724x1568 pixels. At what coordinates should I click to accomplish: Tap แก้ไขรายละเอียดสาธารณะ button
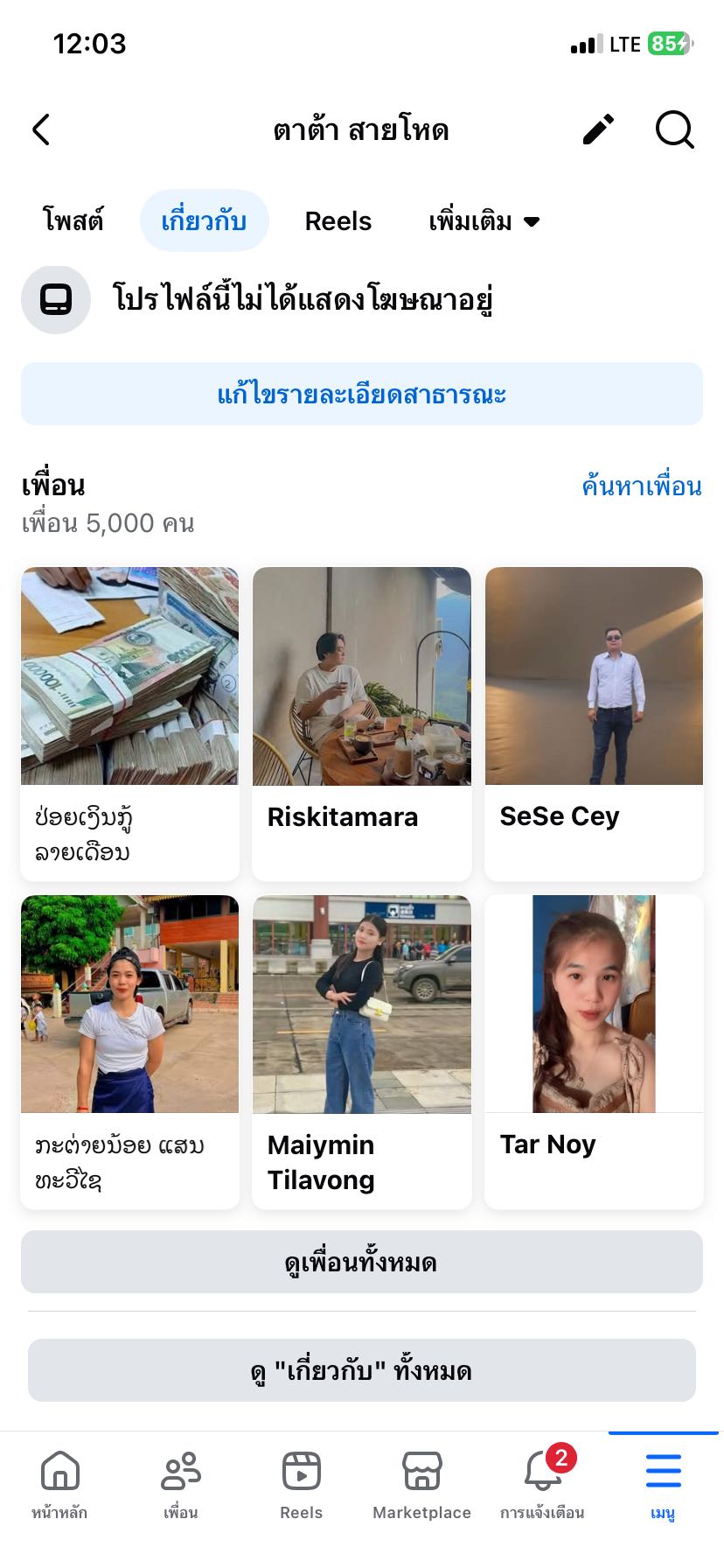[362, 394]
